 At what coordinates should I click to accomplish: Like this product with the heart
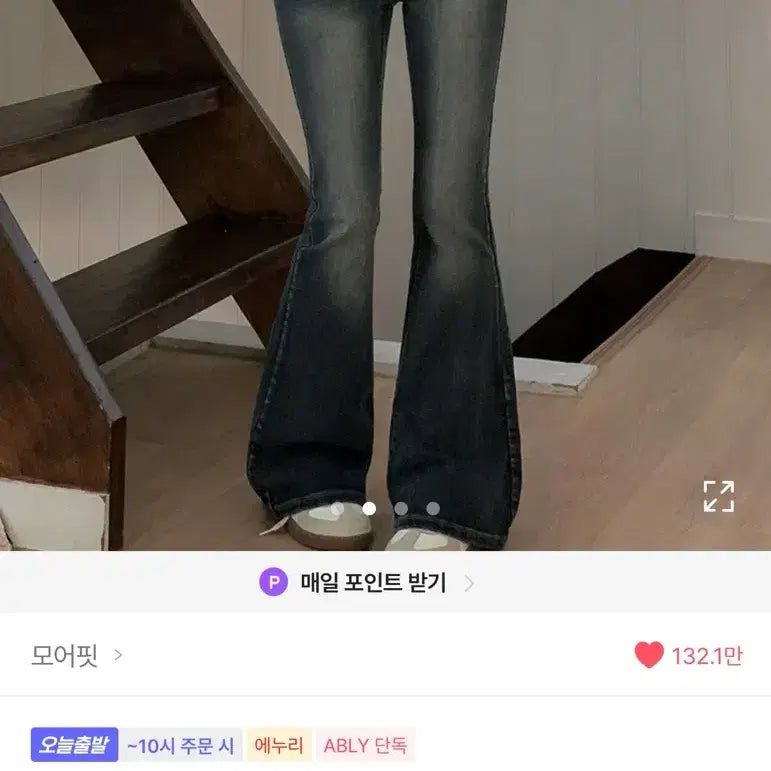(x=649, y=655)
